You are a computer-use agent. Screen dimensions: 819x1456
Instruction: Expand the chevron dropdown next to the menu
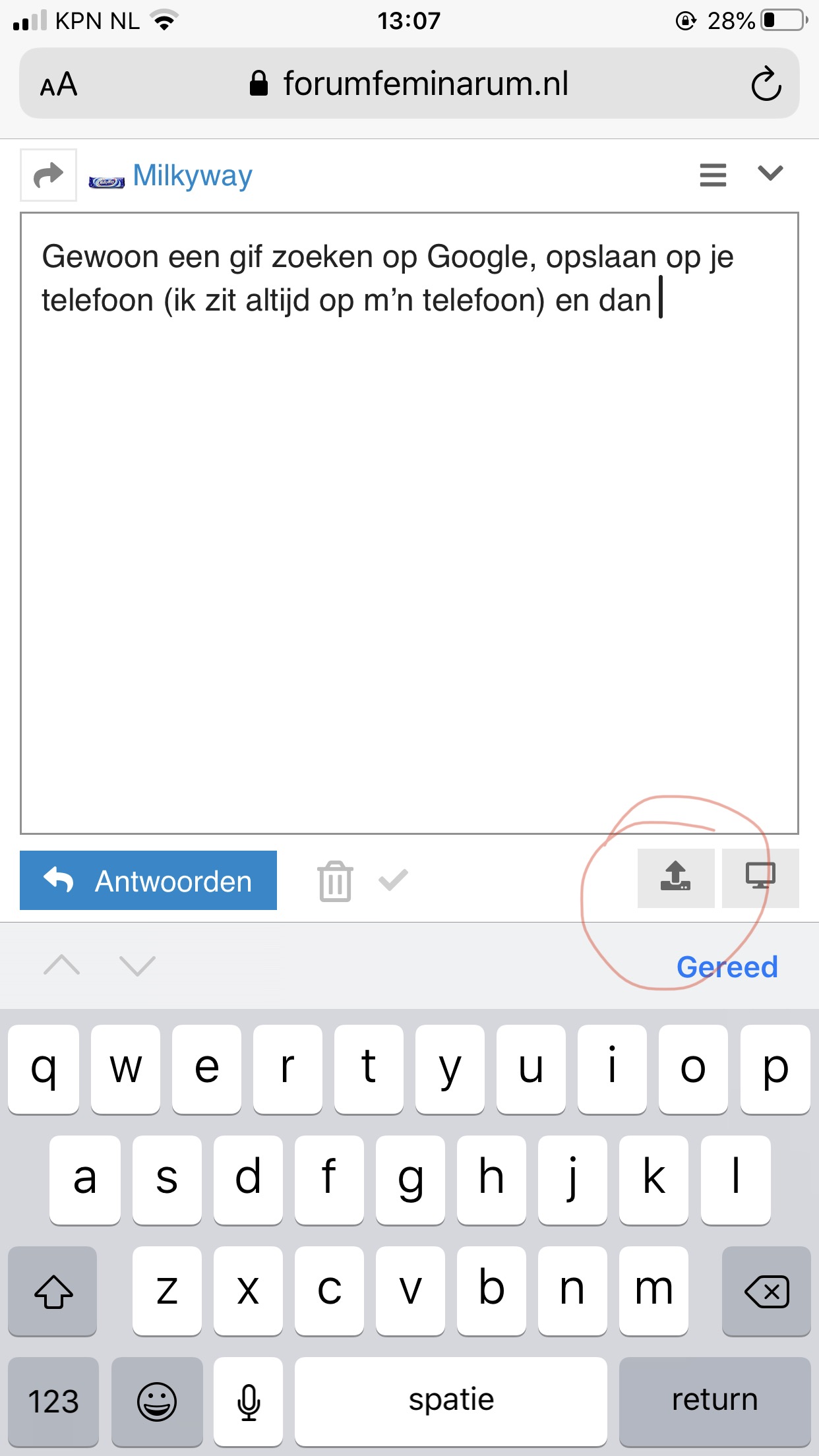[770, 173]
